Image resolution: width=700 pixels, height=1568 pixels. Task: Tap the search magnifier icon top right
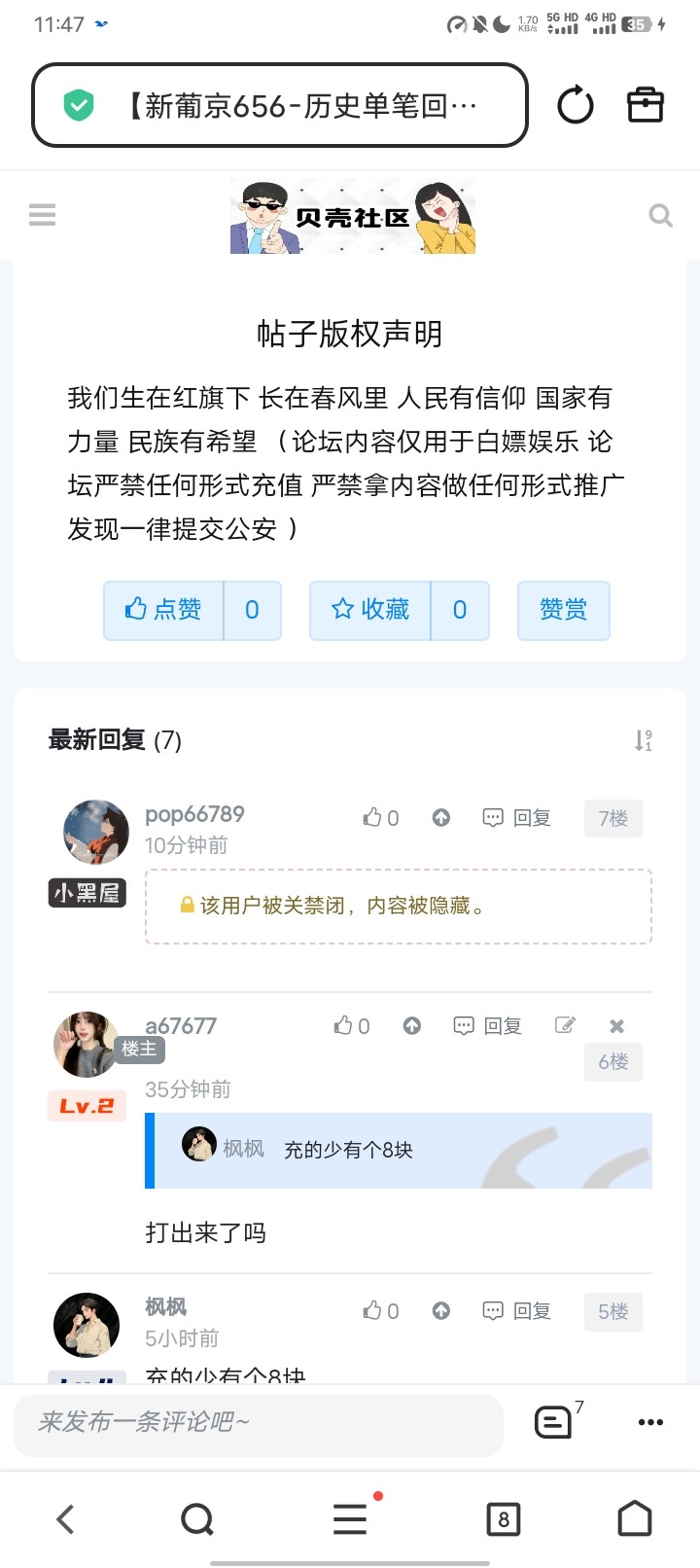[x=660, y=216]
